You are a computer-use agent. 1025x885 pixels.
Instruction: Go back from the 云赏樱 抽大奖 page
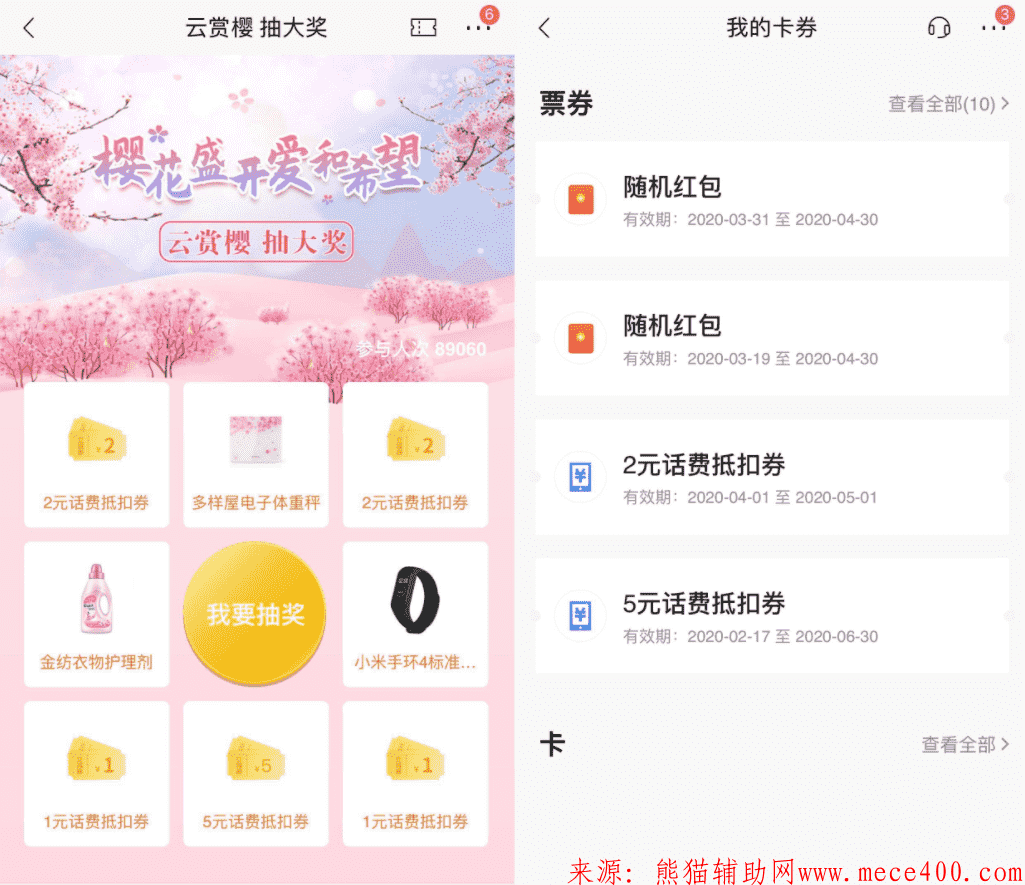(x=29, y=28)
